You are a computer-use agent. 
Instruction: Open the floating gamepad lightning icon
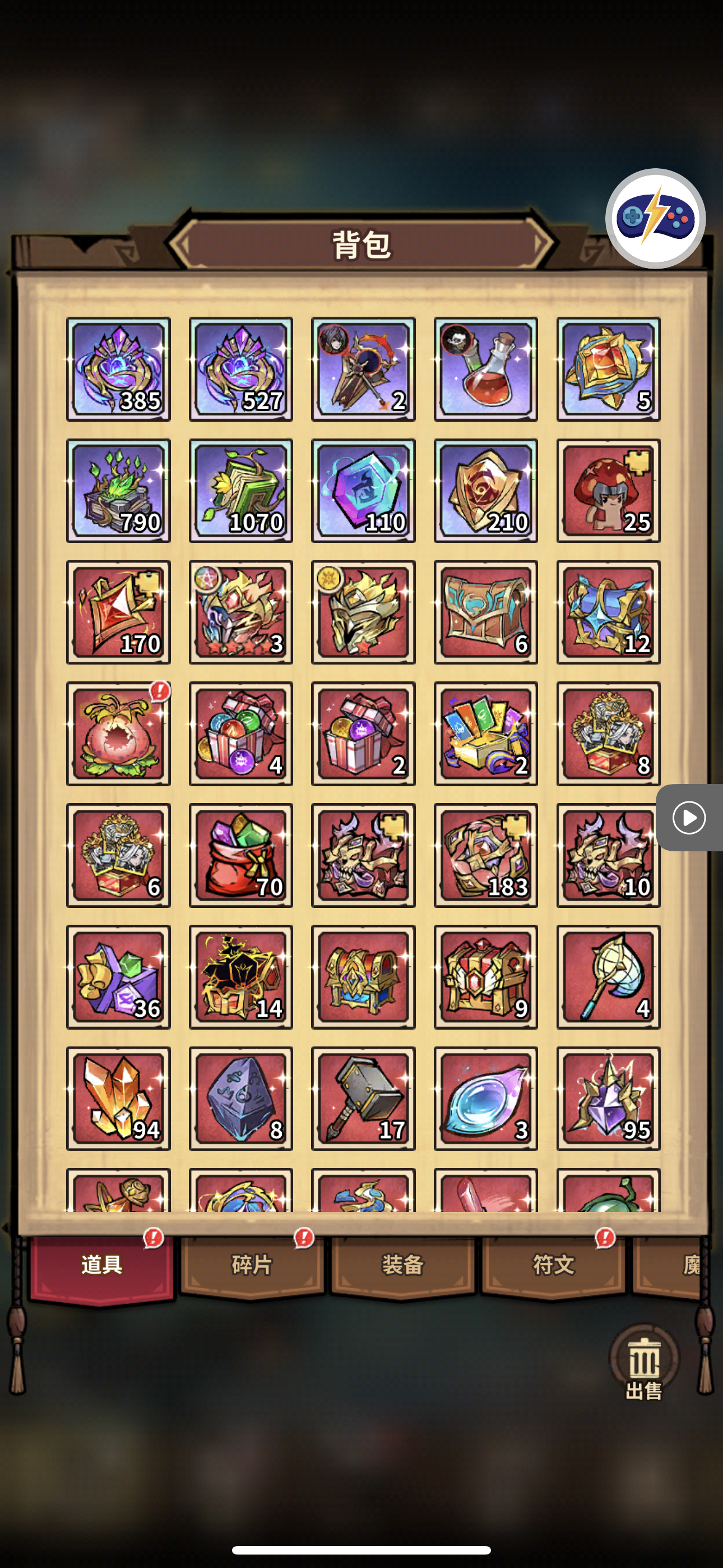coord(655,219)
